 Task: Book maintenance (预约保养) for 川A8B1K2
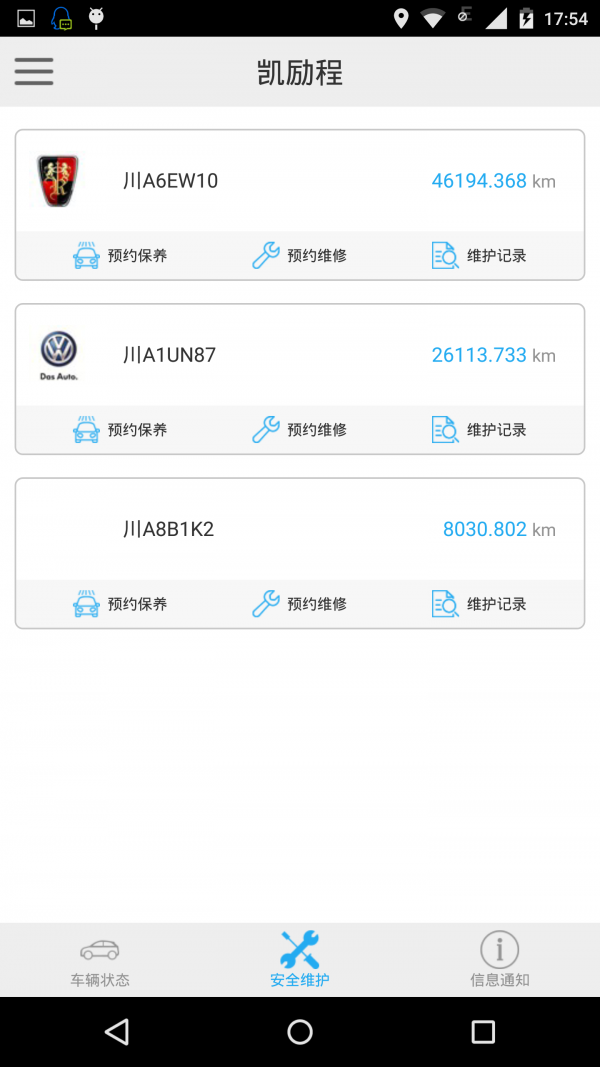pos(120,604)
